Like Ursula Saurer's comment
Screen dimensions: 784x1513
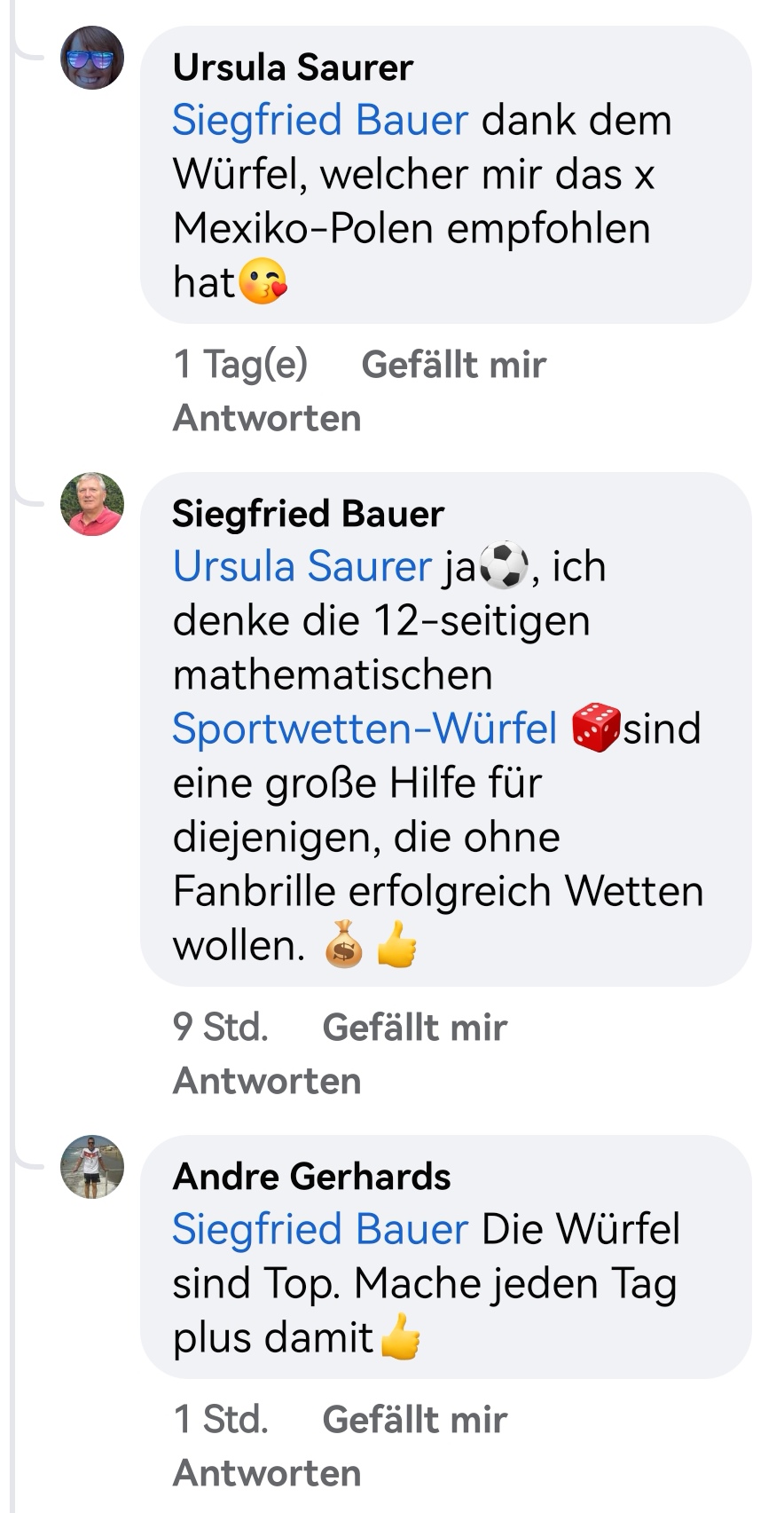[x=453, y=365]
